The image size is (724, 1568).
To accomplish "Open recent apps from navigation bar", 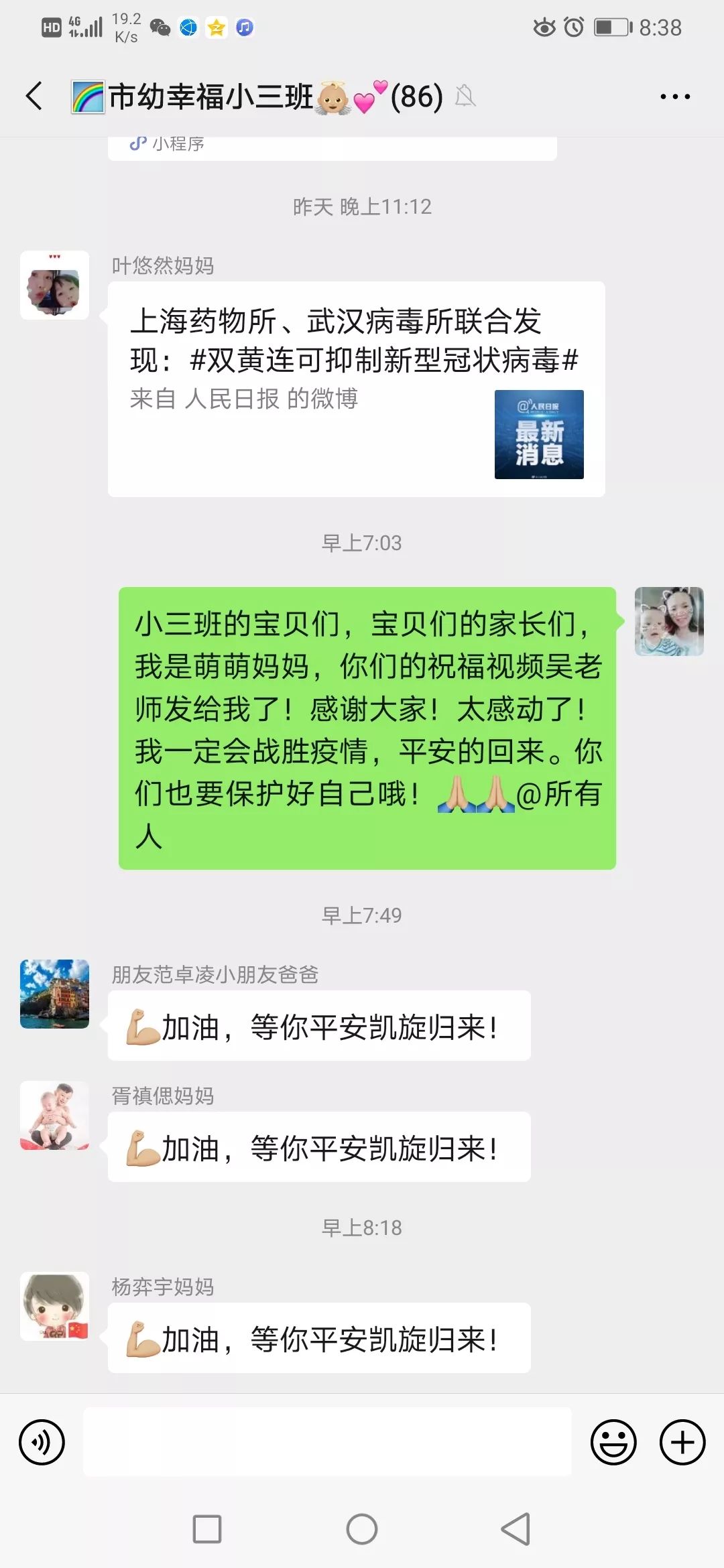I will 207,1529.
